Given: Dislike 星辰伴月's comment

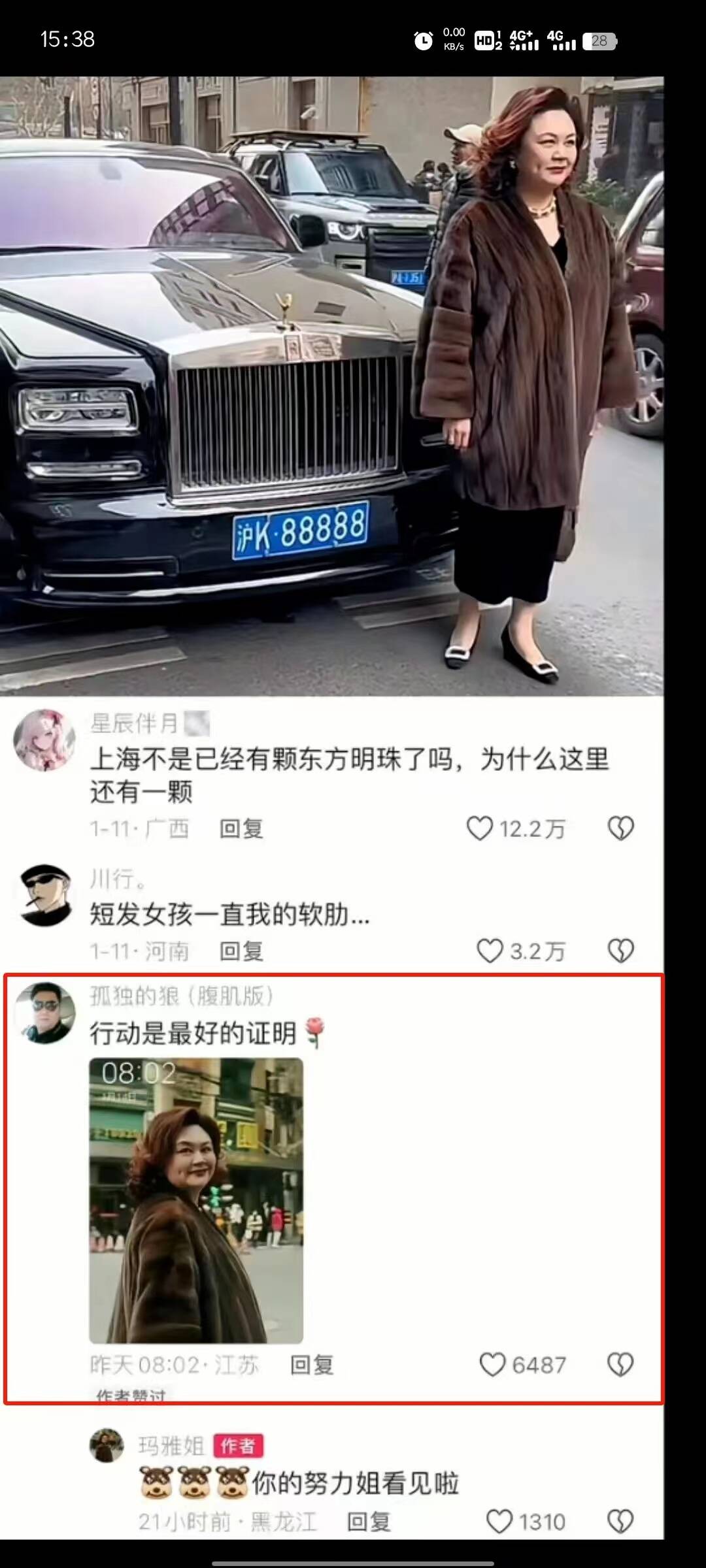Looking at the screenshot, I should click(x=620, y=828).
